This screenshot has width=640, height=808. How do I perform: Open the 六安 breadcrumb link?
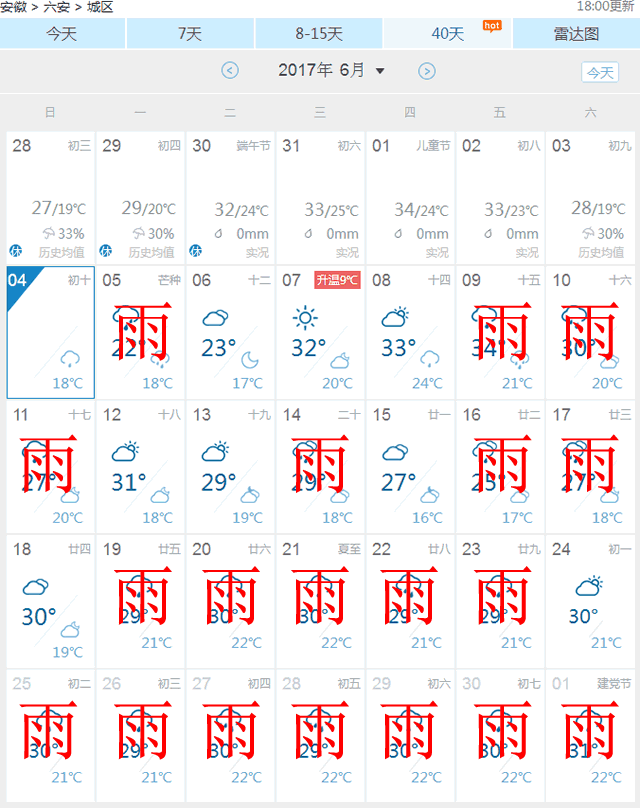56,7
